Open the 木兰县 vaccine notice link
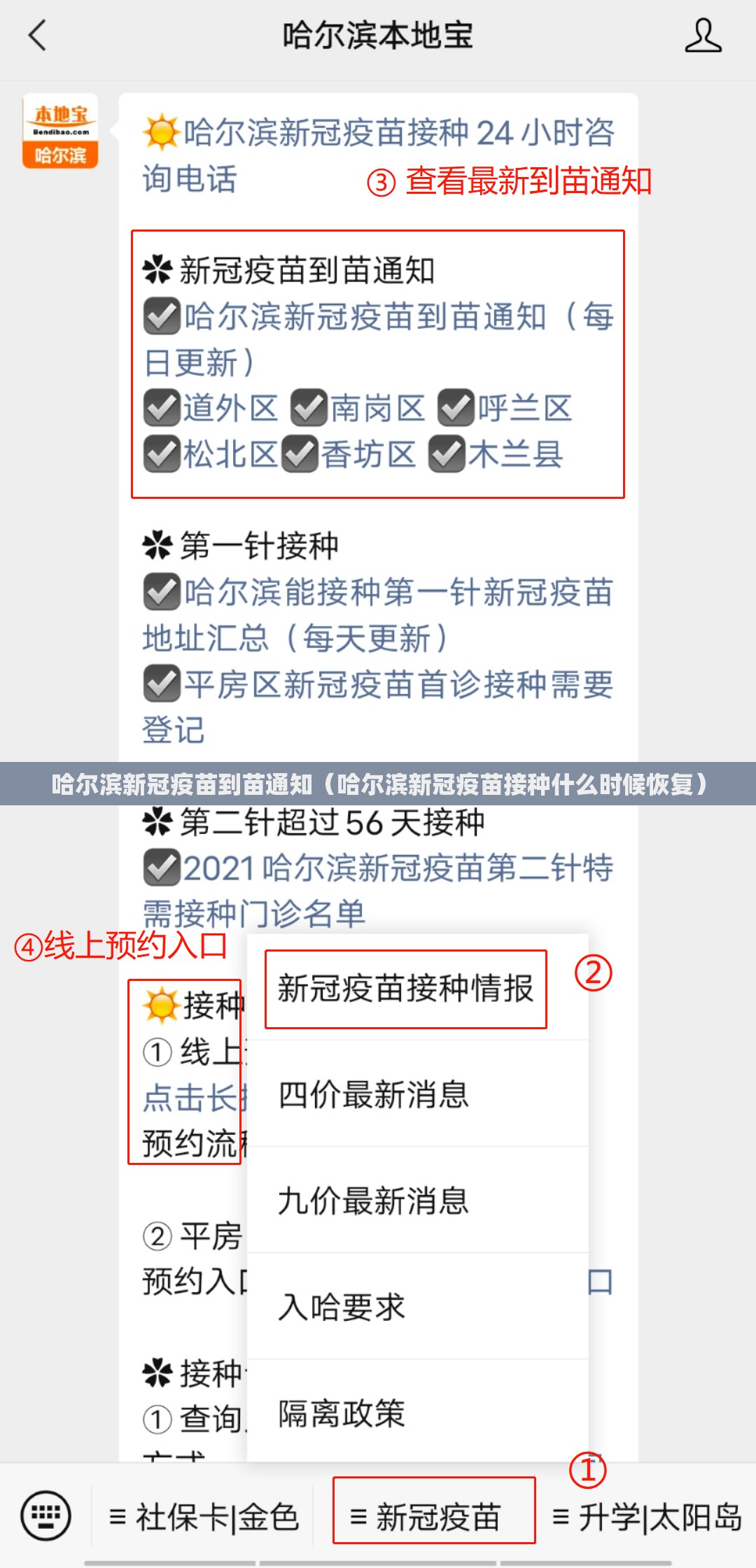 pos(514,454)
